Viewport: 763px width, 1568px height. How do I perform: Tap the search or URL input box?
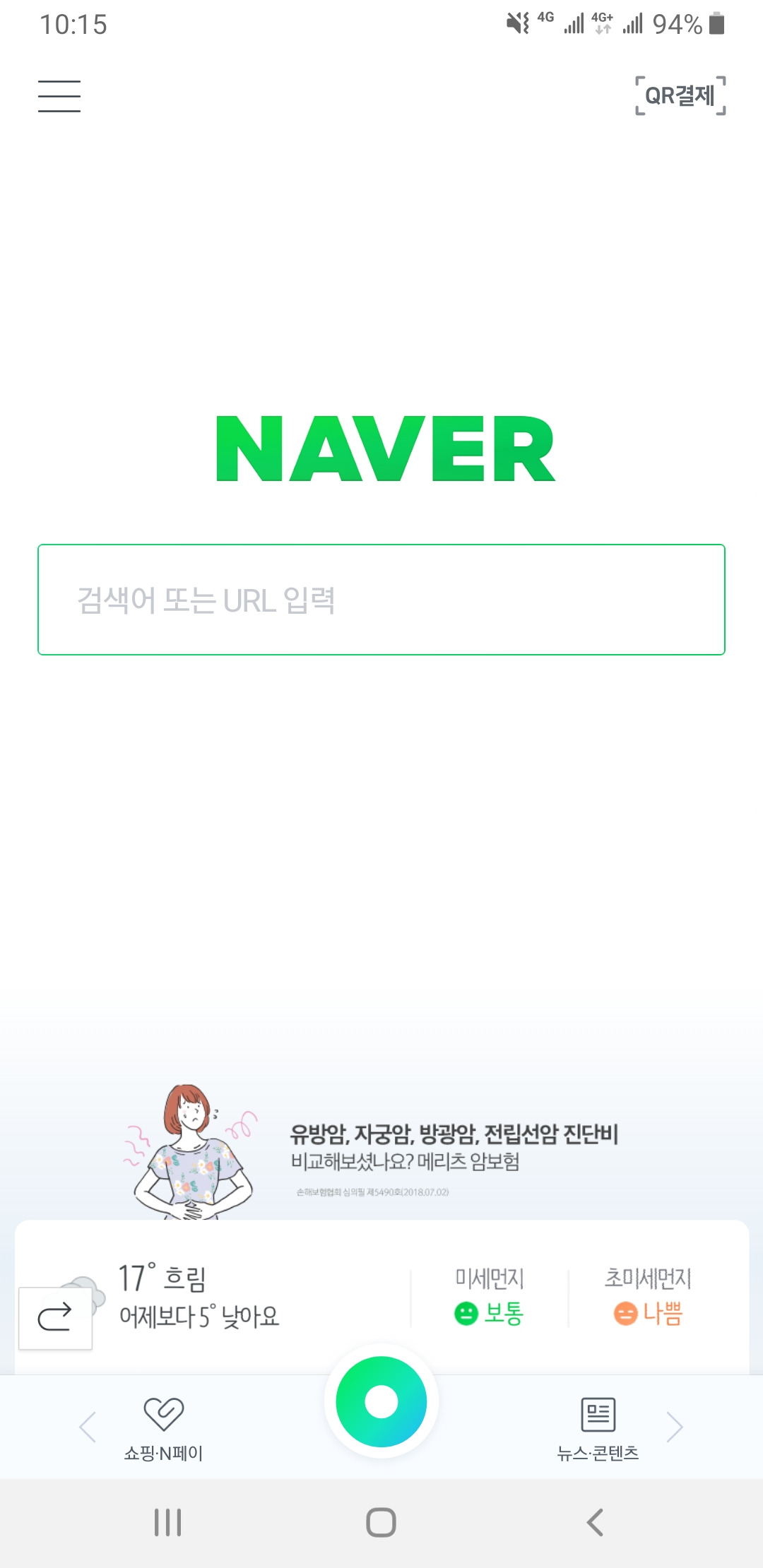pyautogui.click(x=381, y=600)
